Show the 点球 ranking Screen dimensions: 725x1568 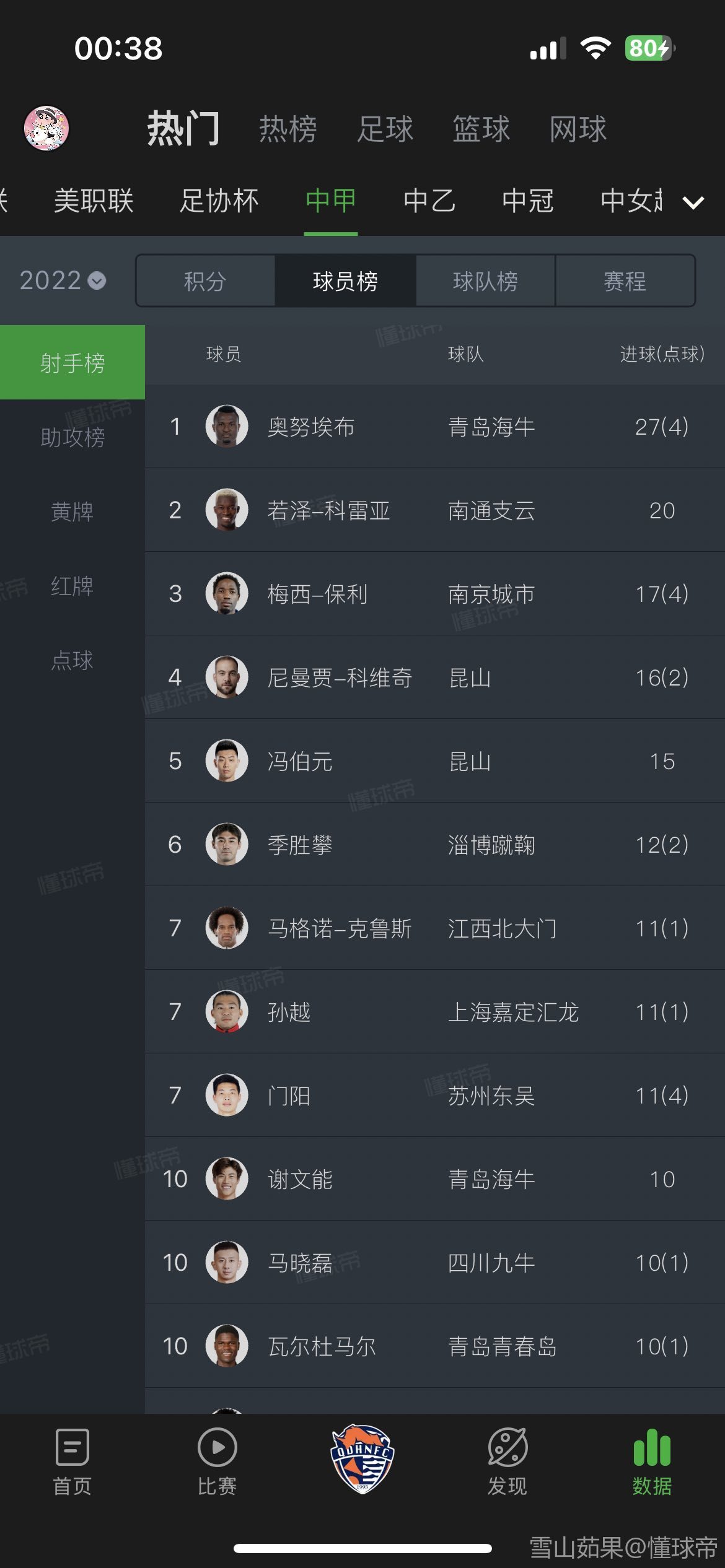[72, 660]
